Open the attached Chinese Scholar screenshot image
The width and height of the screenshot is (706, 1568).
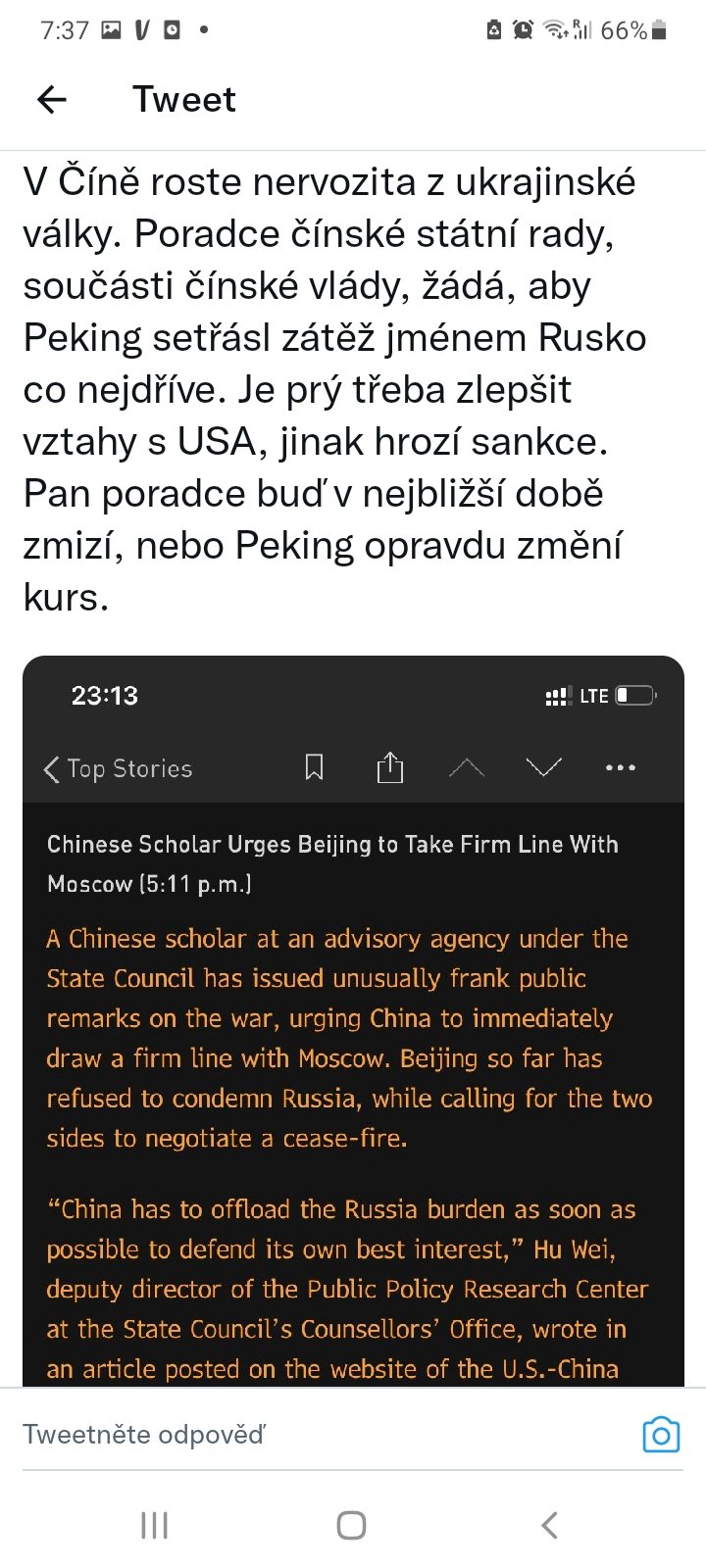[x=353, y=1019]
